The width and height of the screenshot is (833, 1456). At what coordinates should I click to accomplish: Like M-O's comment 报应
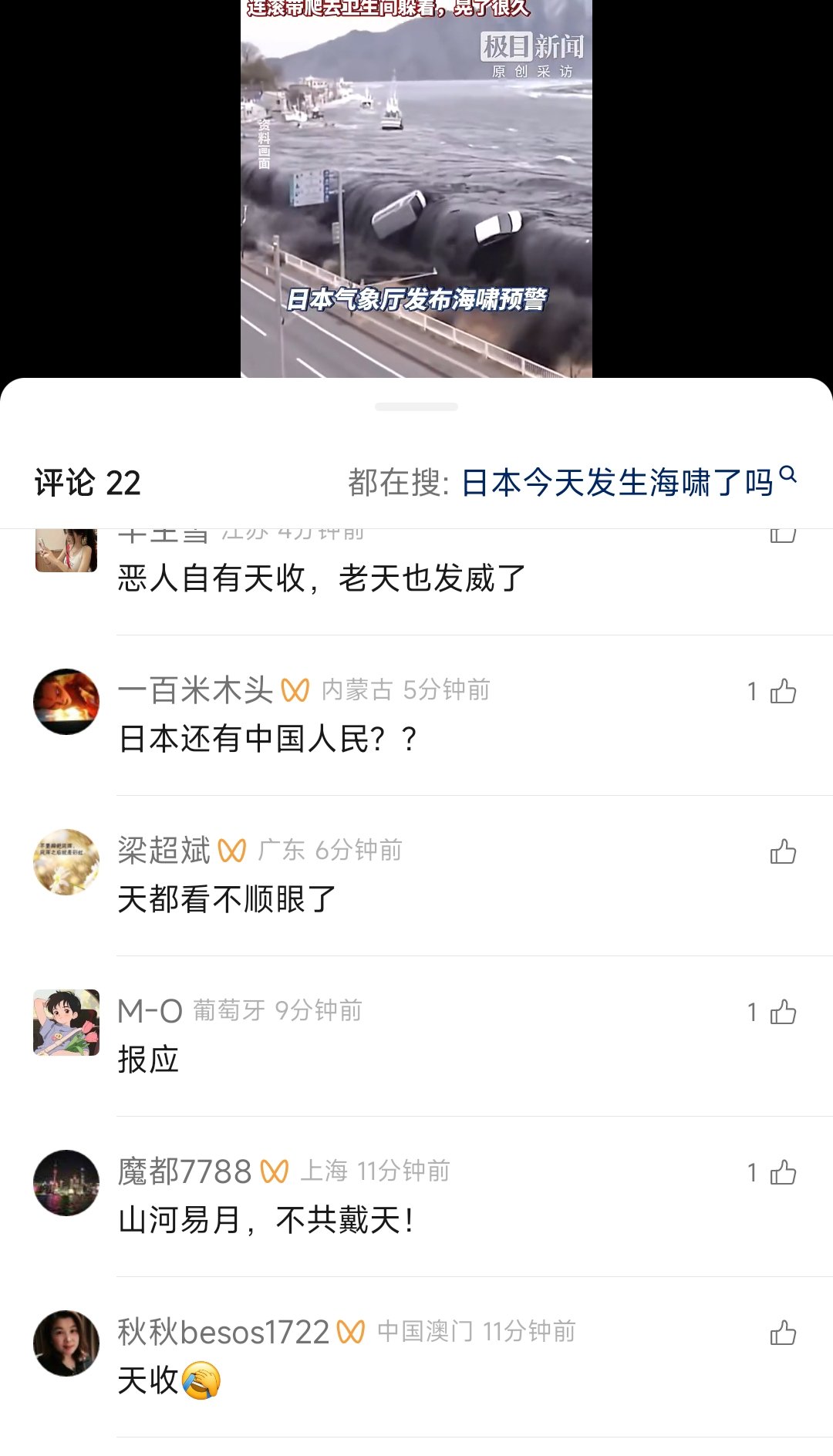click(x=783, y=1012)
